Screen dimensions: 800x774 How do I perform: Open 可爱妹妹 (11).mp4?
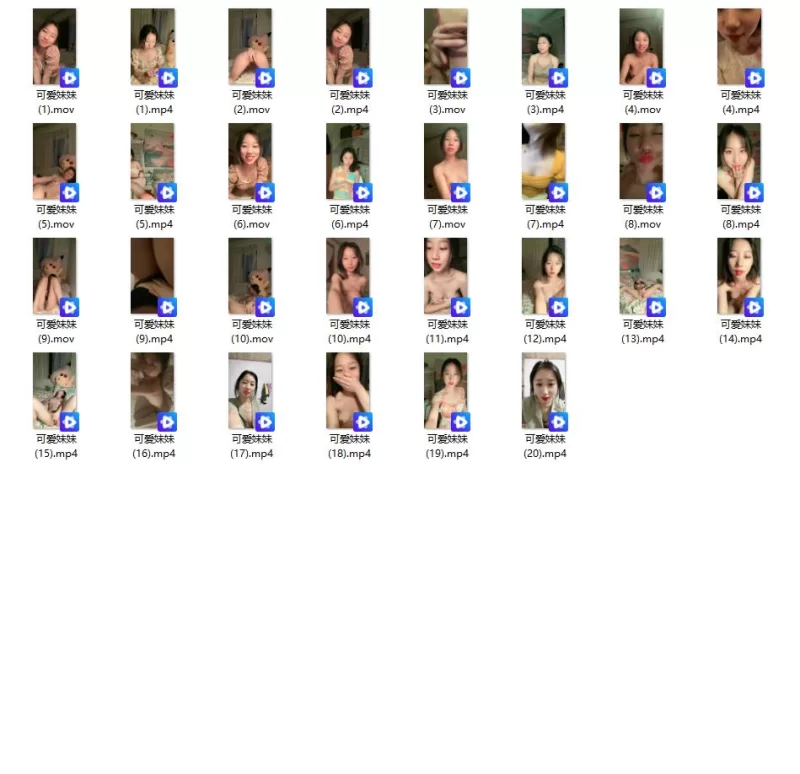[446, 276]
